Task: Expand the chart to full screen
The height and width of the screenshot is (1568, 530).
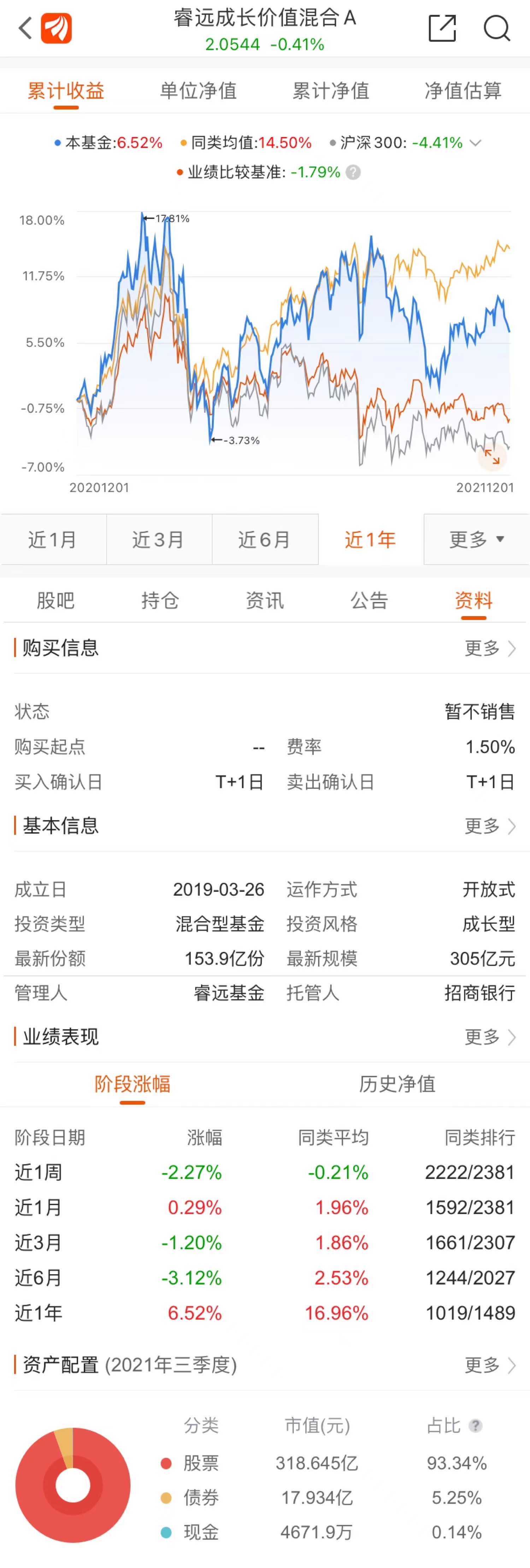Action: pyautogui.click(x=491, y=457)
